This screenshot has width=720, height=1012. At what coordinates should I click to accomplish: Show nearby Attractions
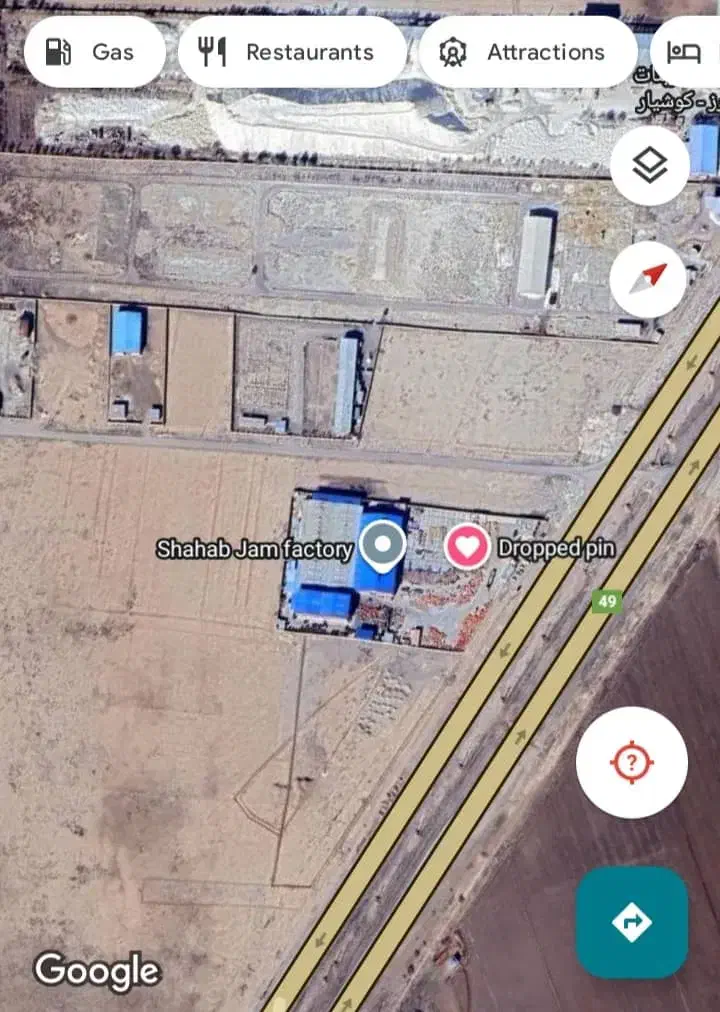tap(527, 52)
